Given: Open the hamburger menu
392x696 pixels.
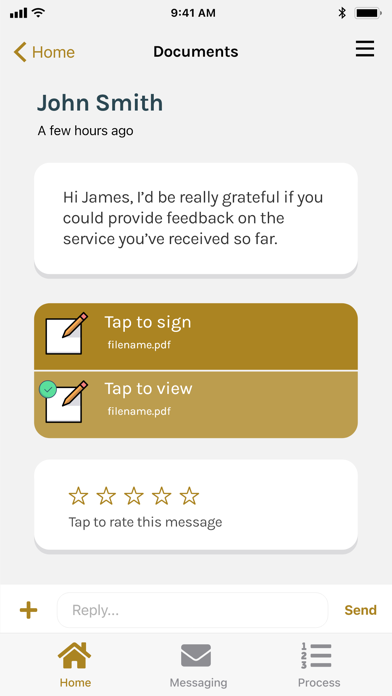Looking at the screenshot, I should pos(365,49).
